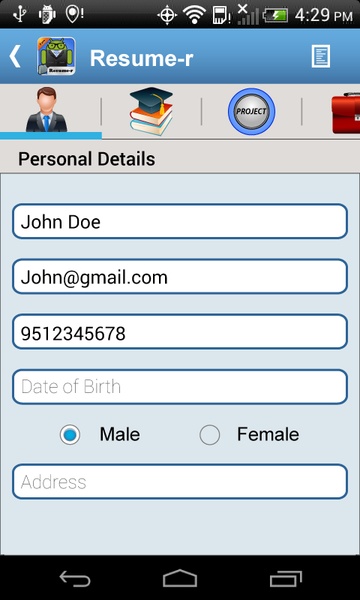Open the red briefcase tab
The width and height of the screenshot is (360, 600).
point(346,112)
